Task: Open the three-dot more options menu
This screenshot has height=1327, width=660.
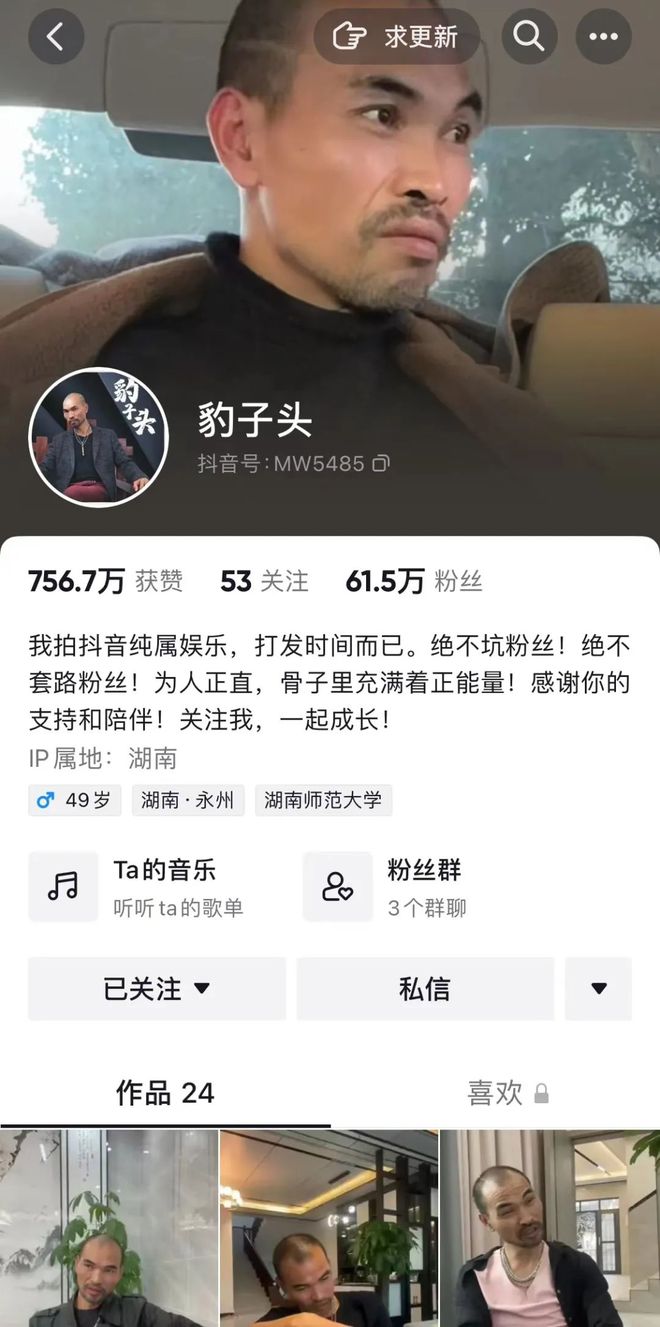Action: pos(603,37)
